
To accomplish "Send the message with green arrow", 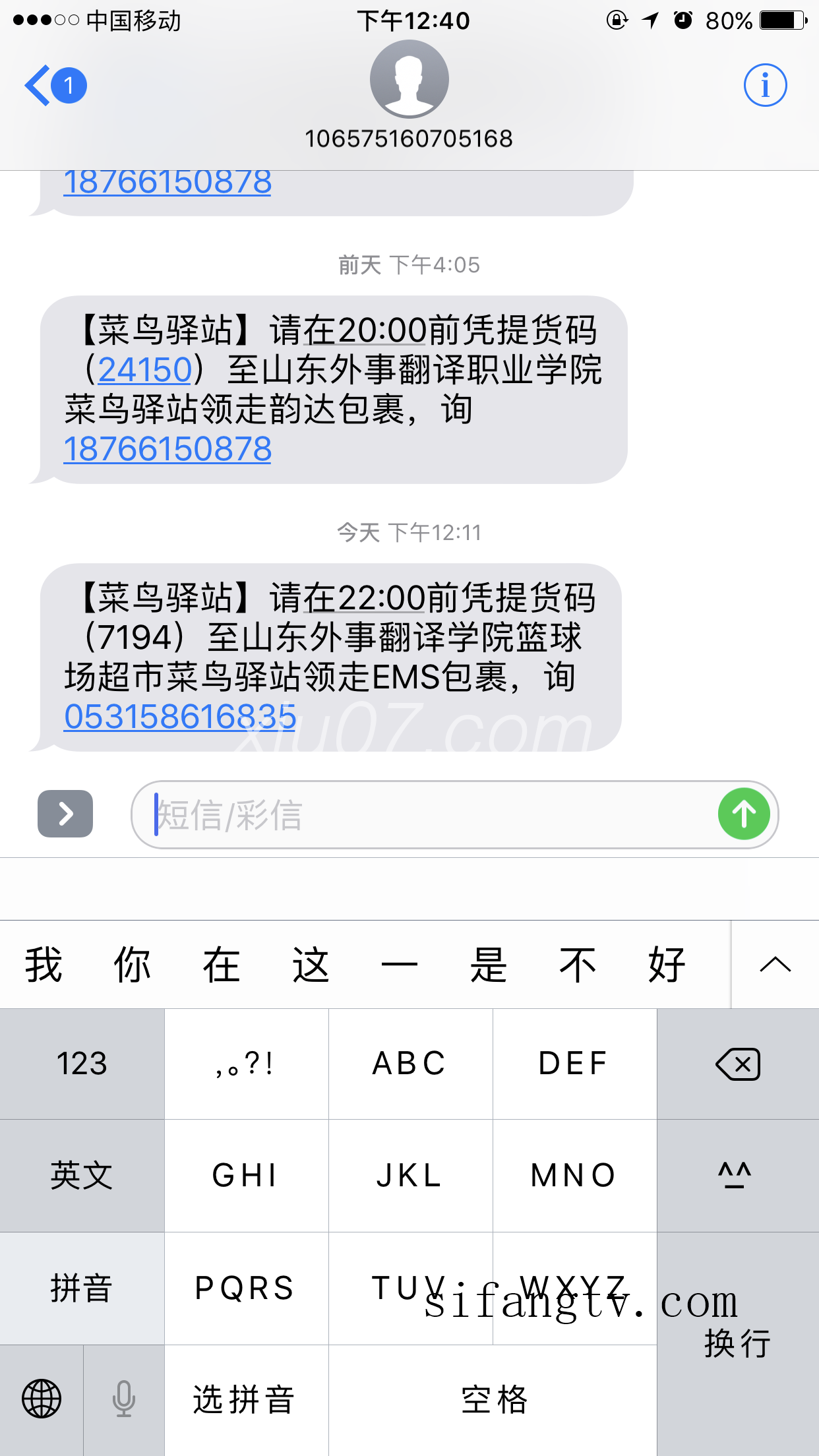I will [x=744, y=814].
